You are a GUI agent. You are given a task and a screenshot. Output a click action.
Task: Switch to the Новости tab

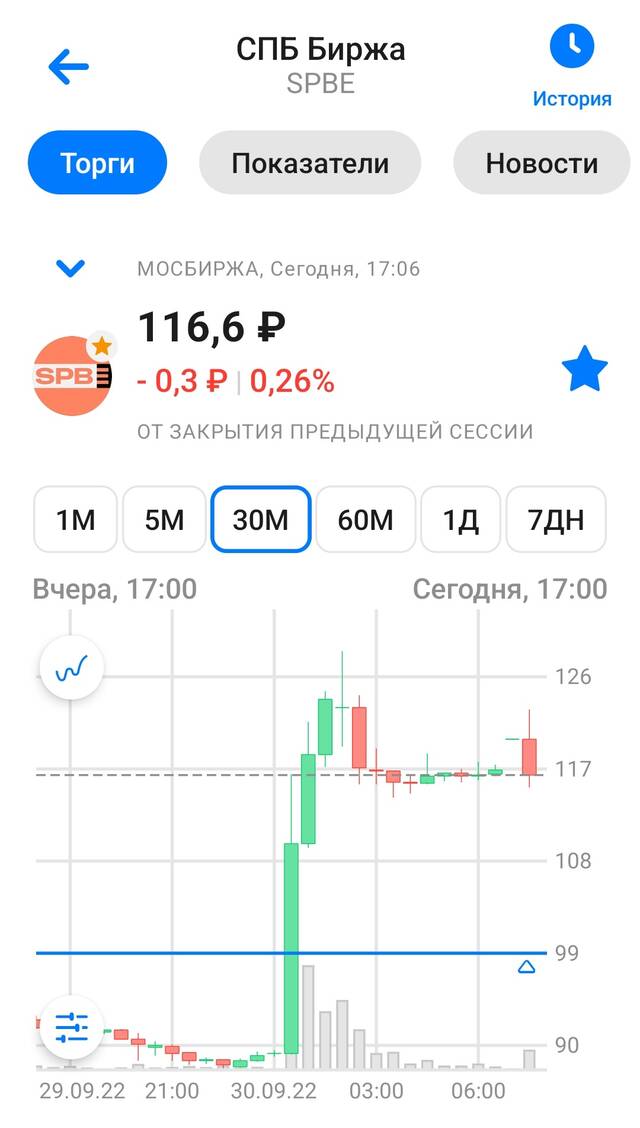click(x=541, y=163)
